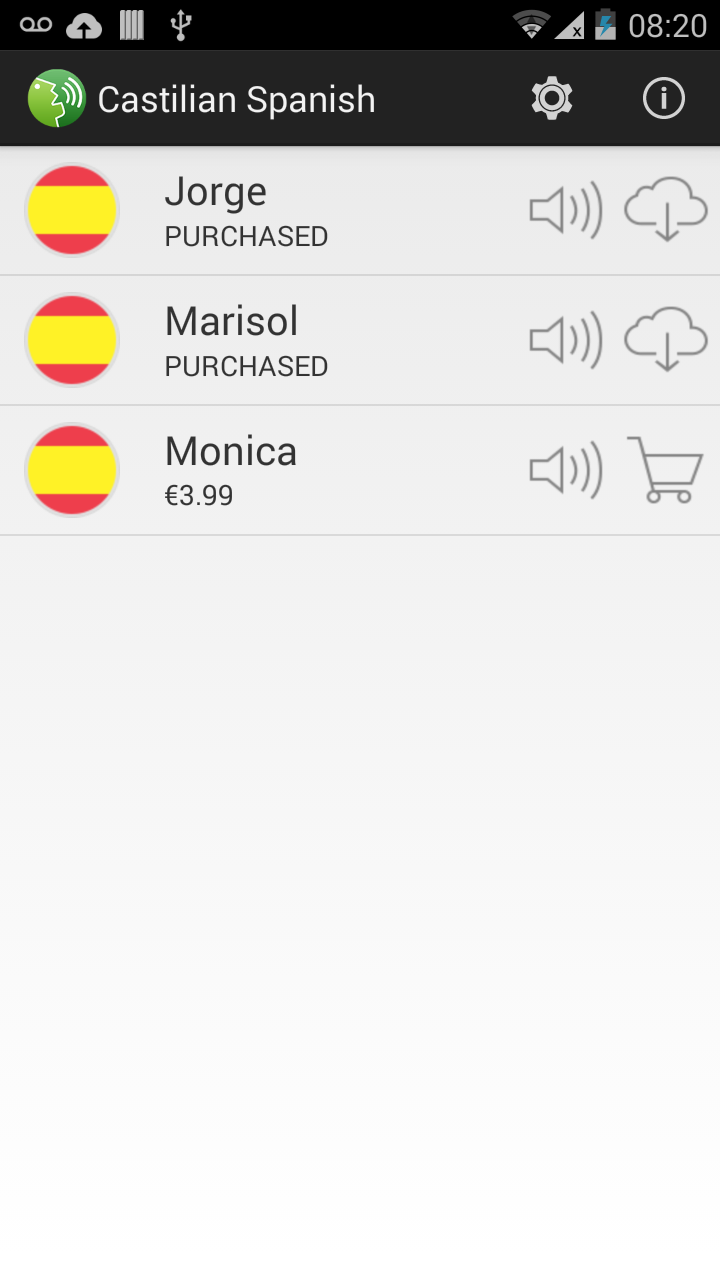Download the Marisol voice
Screen dimensions: 720x1280
(666, 340)
